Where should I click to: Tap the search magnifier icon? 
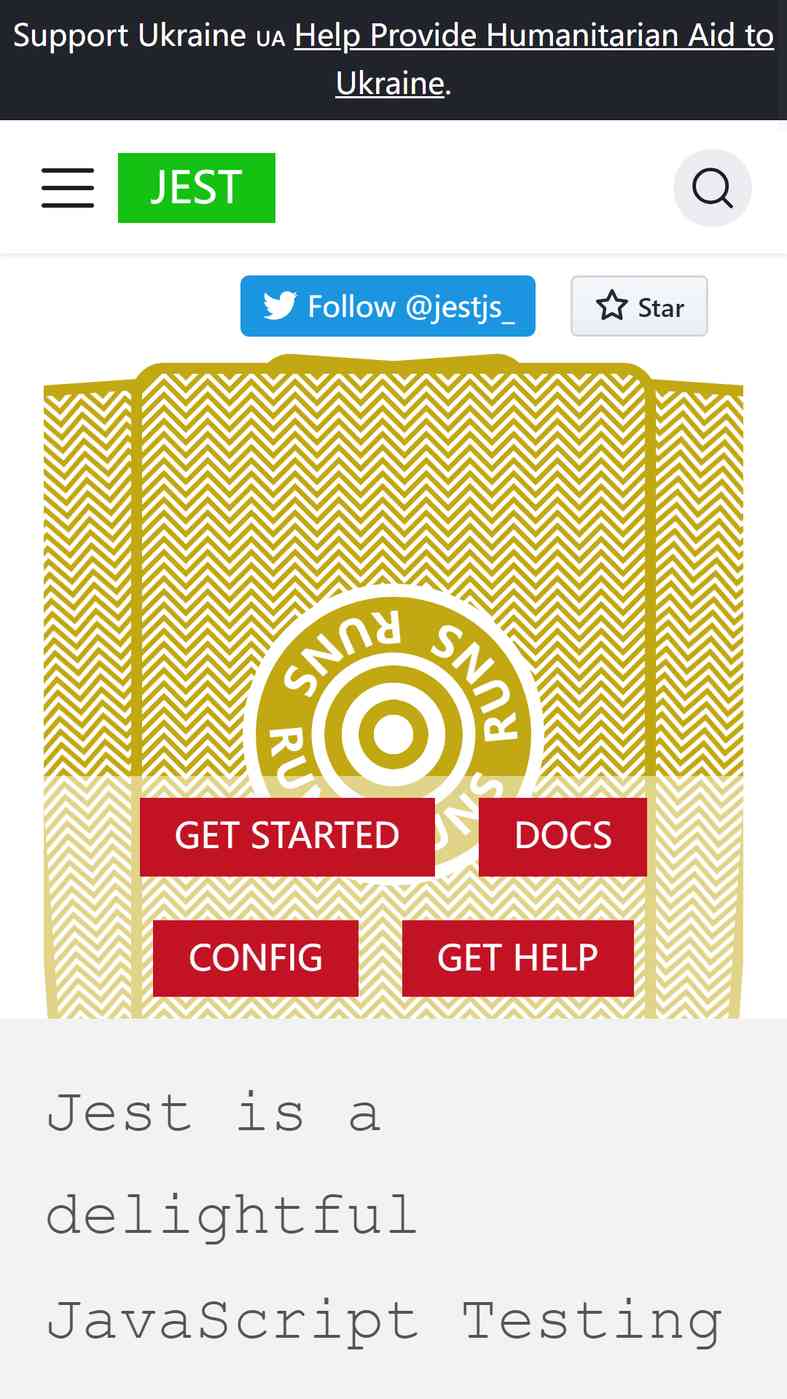712,188
